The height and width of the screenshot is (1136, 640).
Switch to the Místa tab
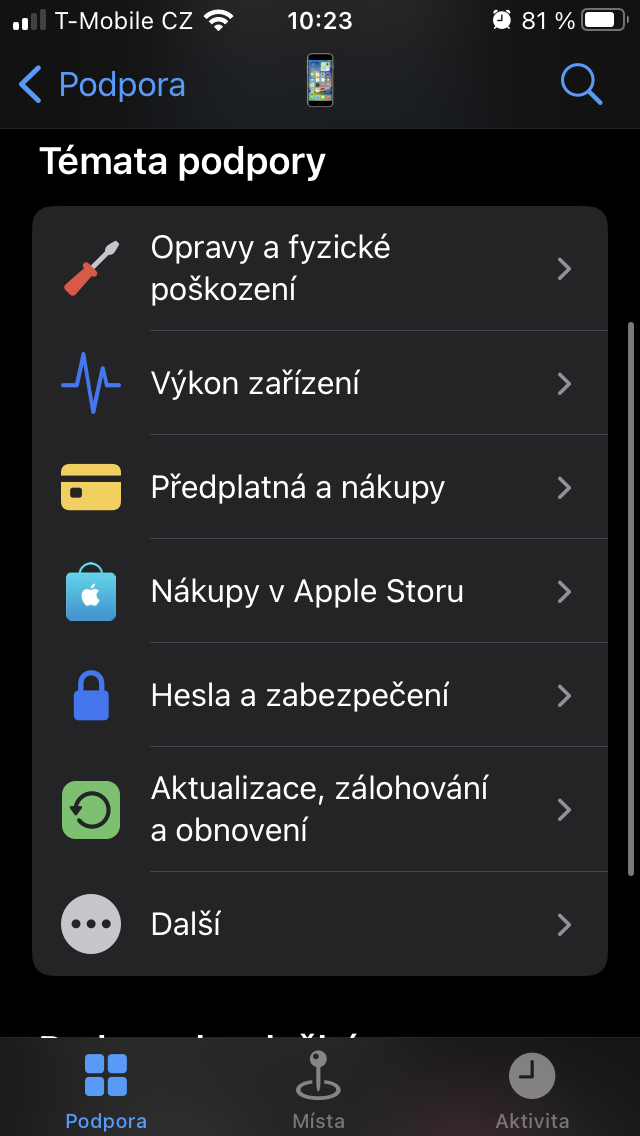coord(318,1090)
